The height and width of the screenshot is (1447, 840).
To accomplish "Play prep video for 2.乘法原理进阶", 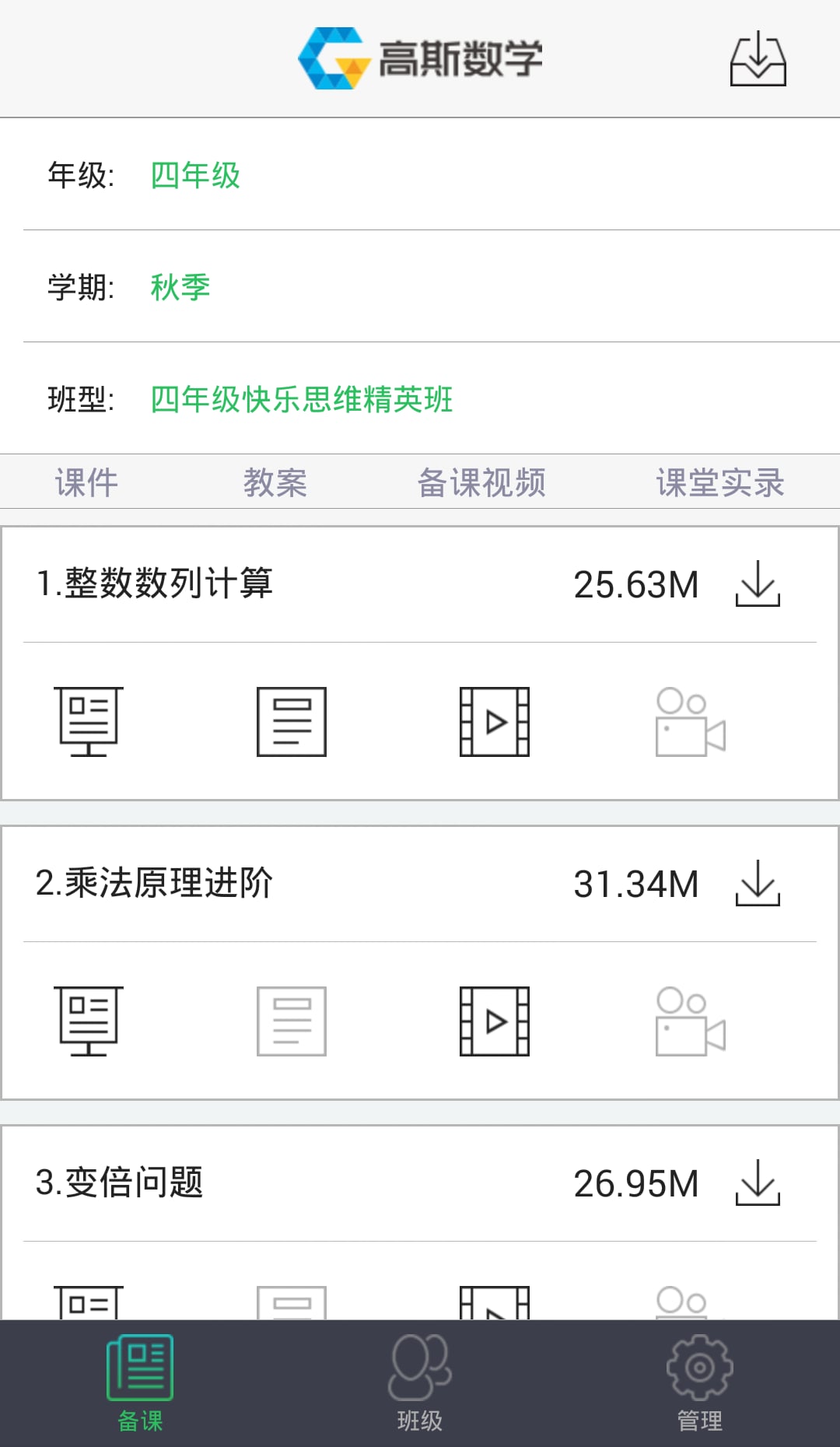I will [x=495, y=1021].
